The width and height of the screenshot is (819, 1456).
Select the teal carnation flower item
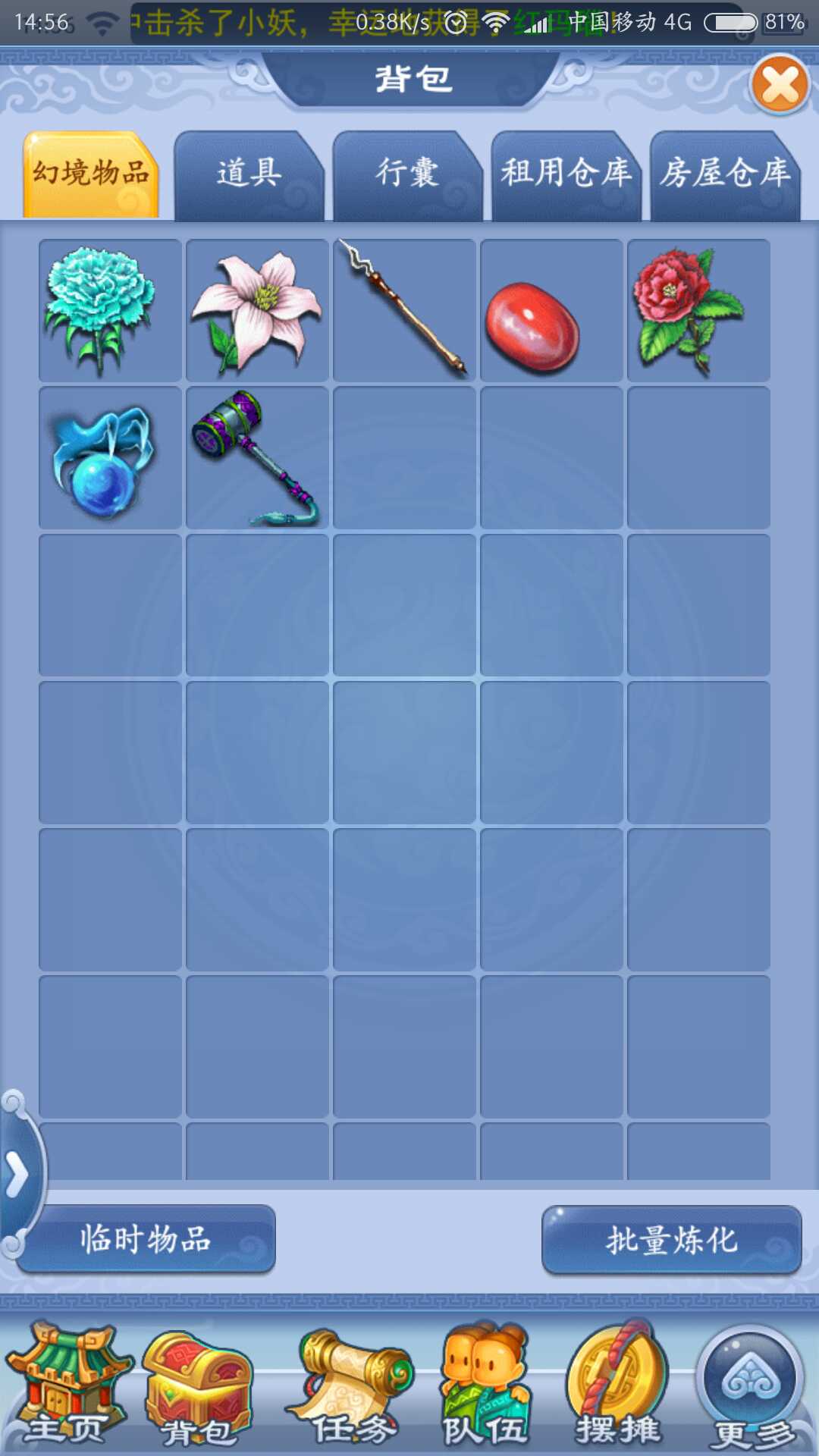[x=110, y=311]
